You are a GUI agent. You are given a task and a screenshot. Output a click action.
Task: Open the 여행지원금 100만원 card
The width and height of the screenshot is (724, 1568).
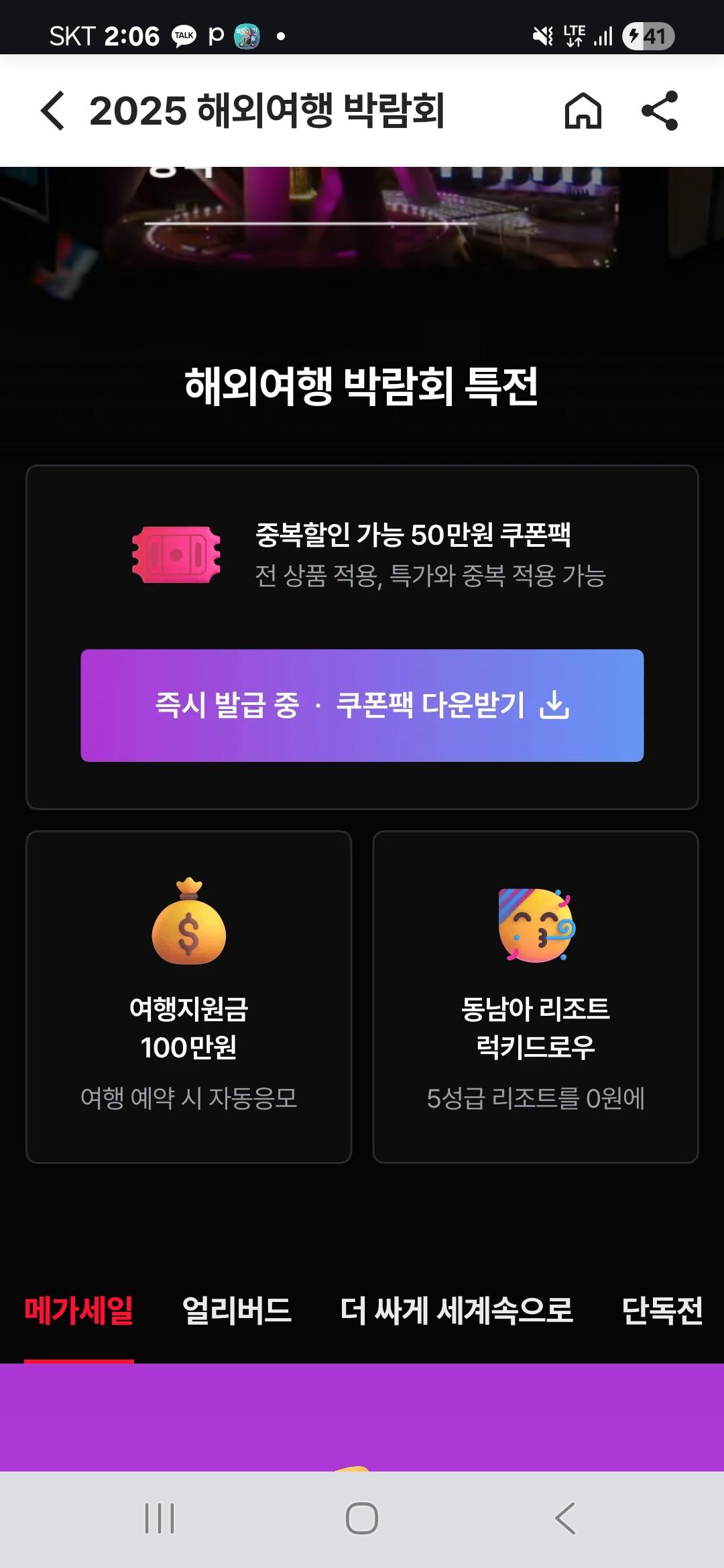click(x=189, y=996)
